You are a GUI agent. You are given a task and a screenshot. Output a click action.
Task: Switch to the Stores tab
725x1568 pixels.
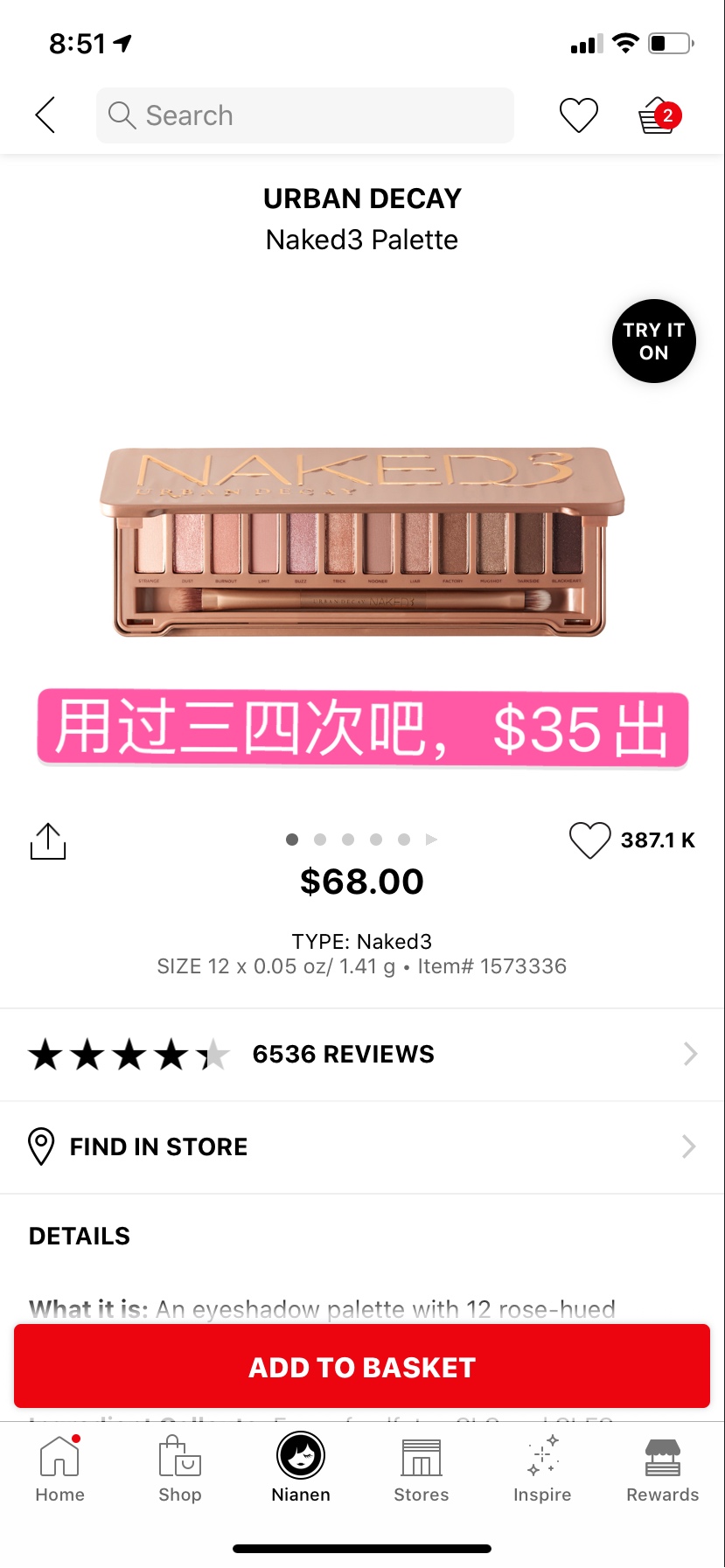tap(422, 1469)
